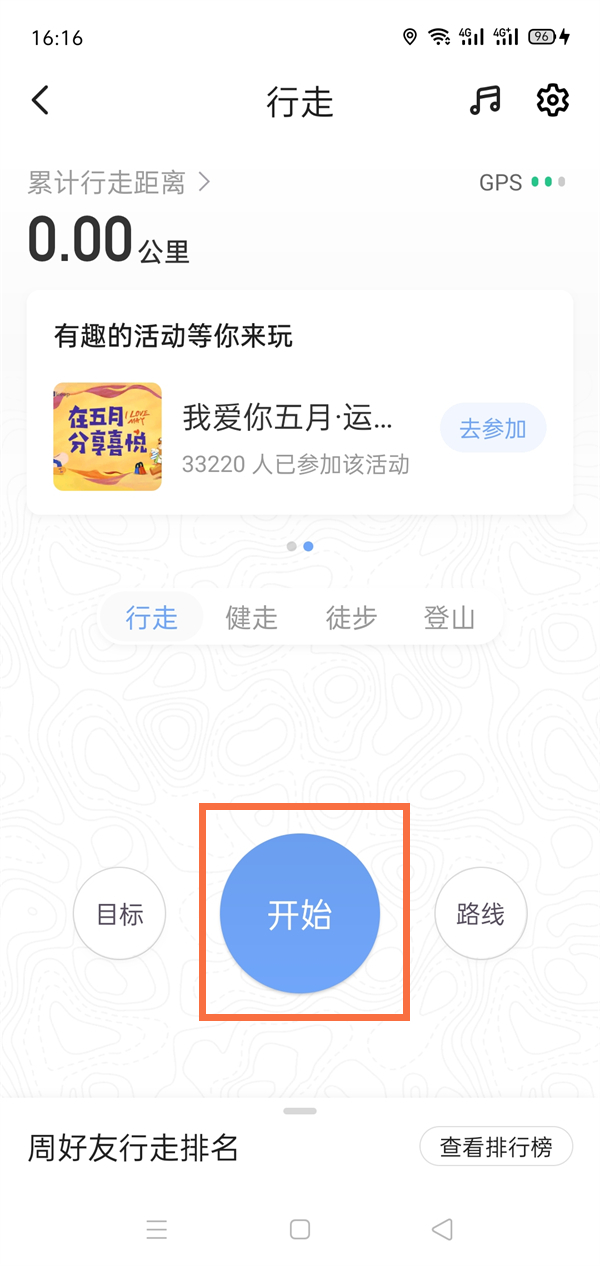Open recent apps from the navigation bar

click(x=157, y=1229)
